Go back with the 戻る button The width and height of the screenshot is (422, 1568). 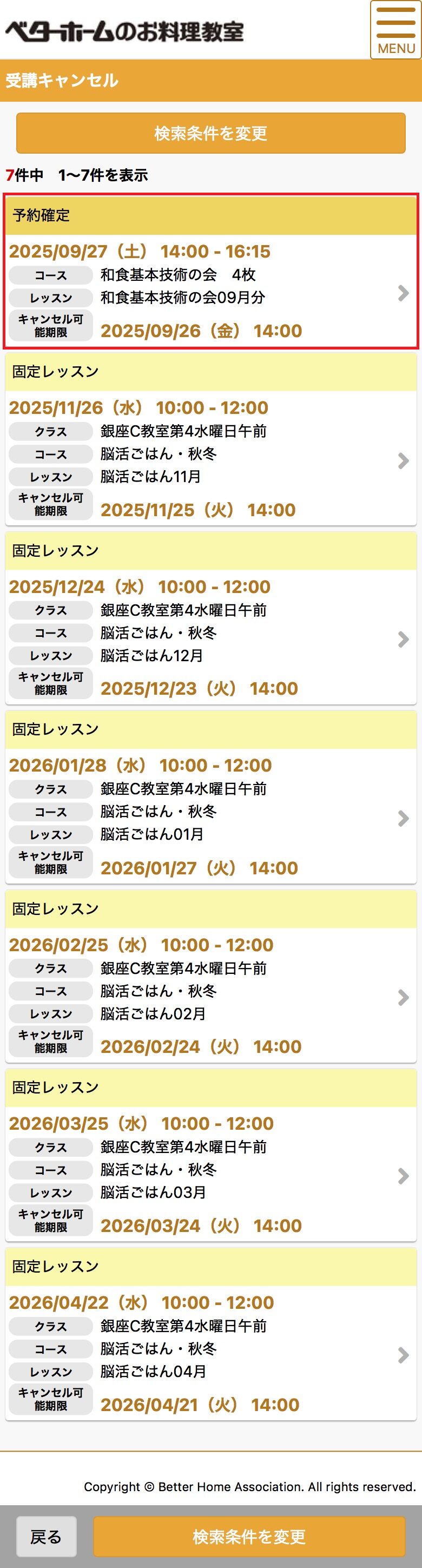tap(45, 1537)
